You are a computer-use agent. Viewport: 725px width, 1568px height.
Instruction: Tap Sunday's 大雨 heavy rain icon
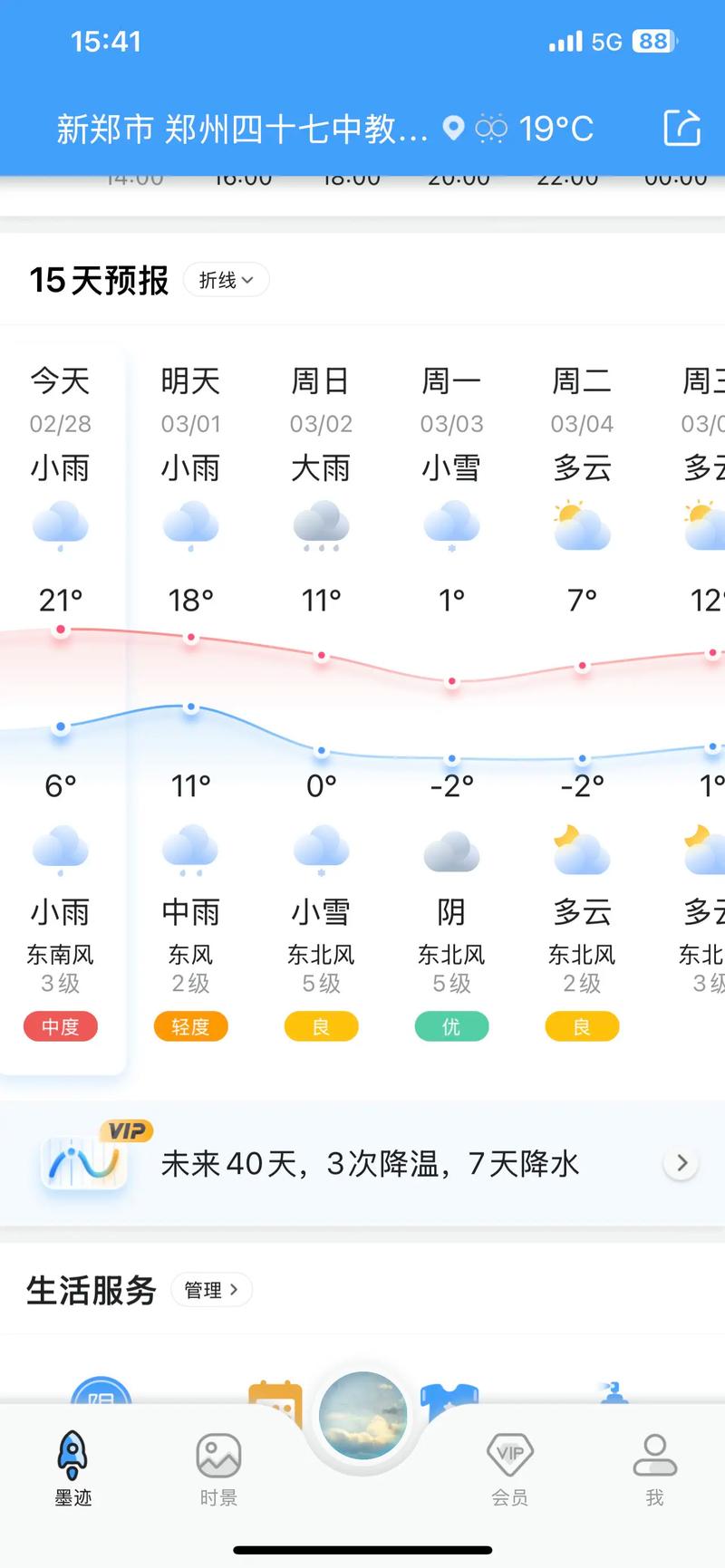tap(321, 525)
